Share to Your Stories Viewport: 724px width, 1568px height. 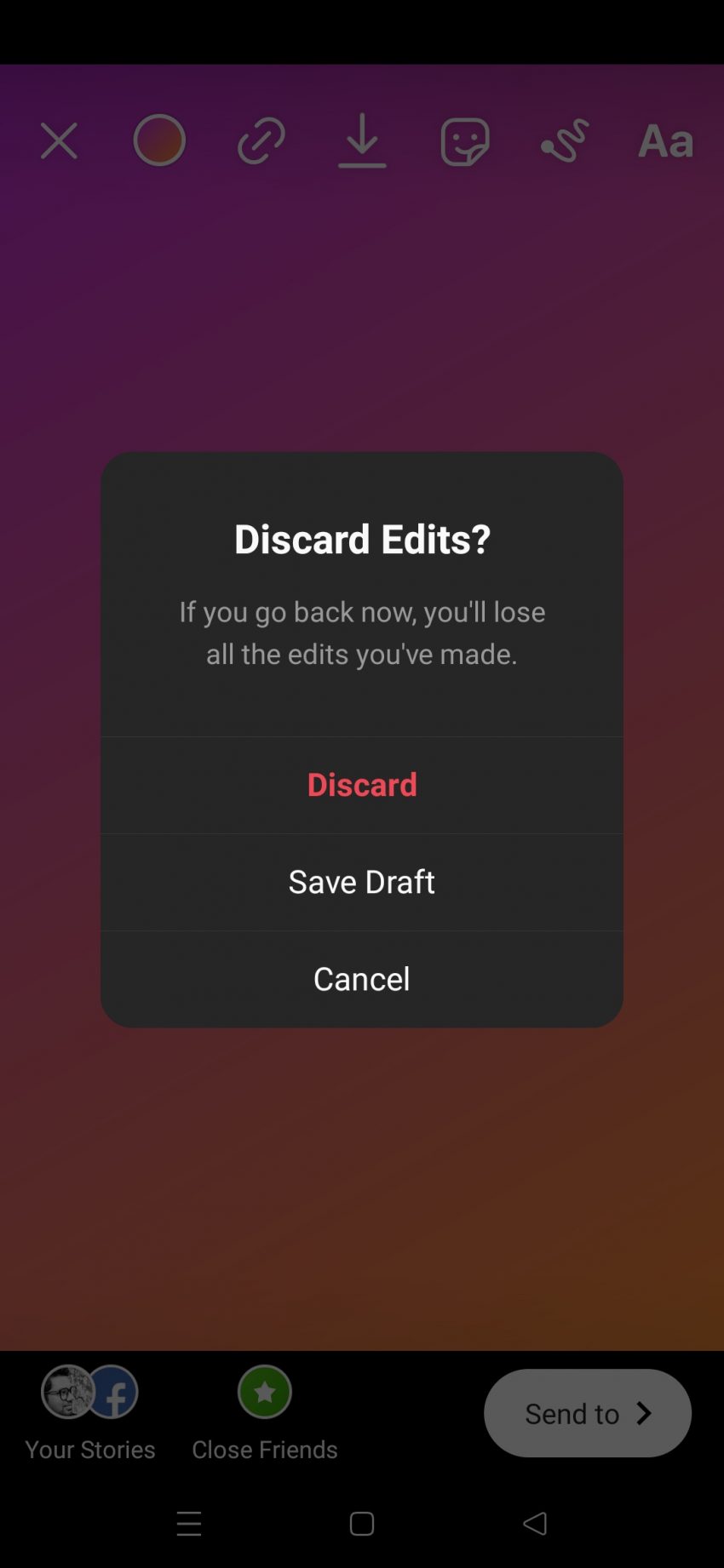pos(89,1413)
